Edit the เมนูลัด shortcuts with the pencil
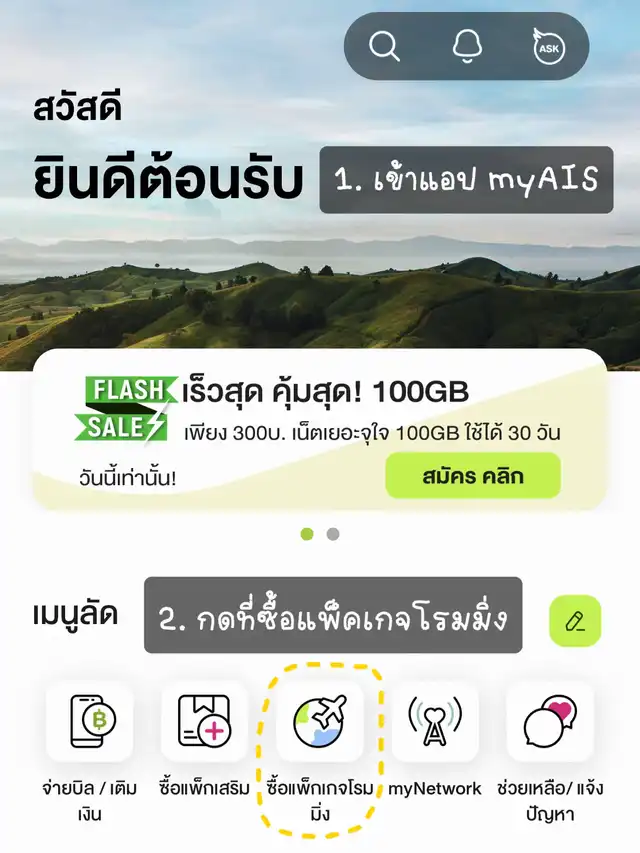The width and height of the screenshot is (640, 853). [x=575, y=621]
